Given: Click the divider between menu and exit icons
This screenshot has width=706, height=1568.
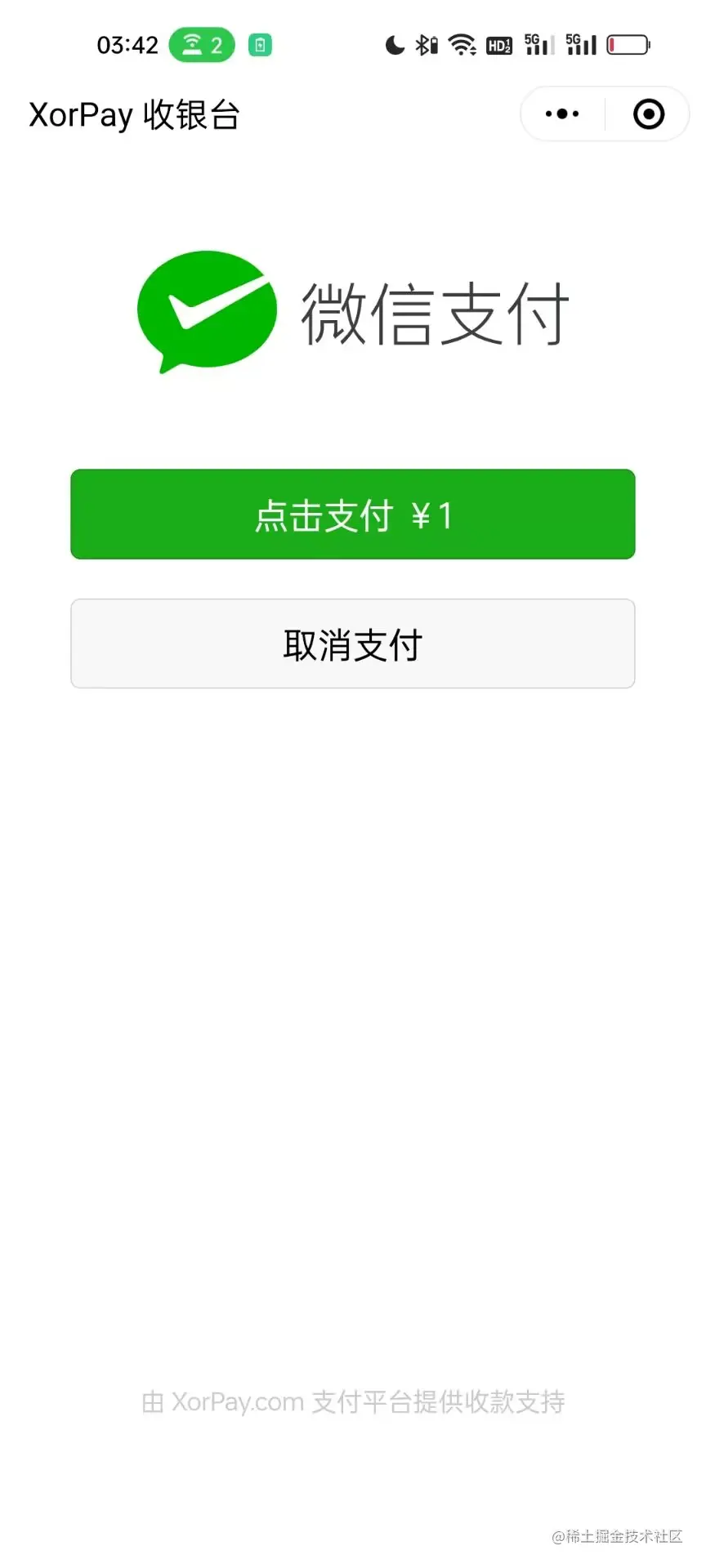Looking at the screenshot, I should coord(605,114).
